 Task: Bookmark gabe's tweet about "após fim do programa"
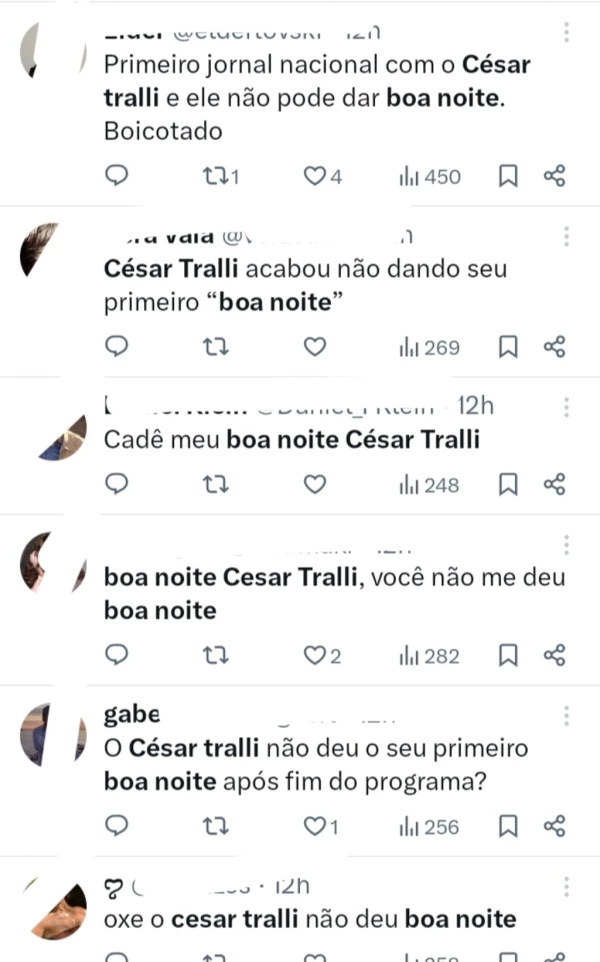tap(508, 826)
